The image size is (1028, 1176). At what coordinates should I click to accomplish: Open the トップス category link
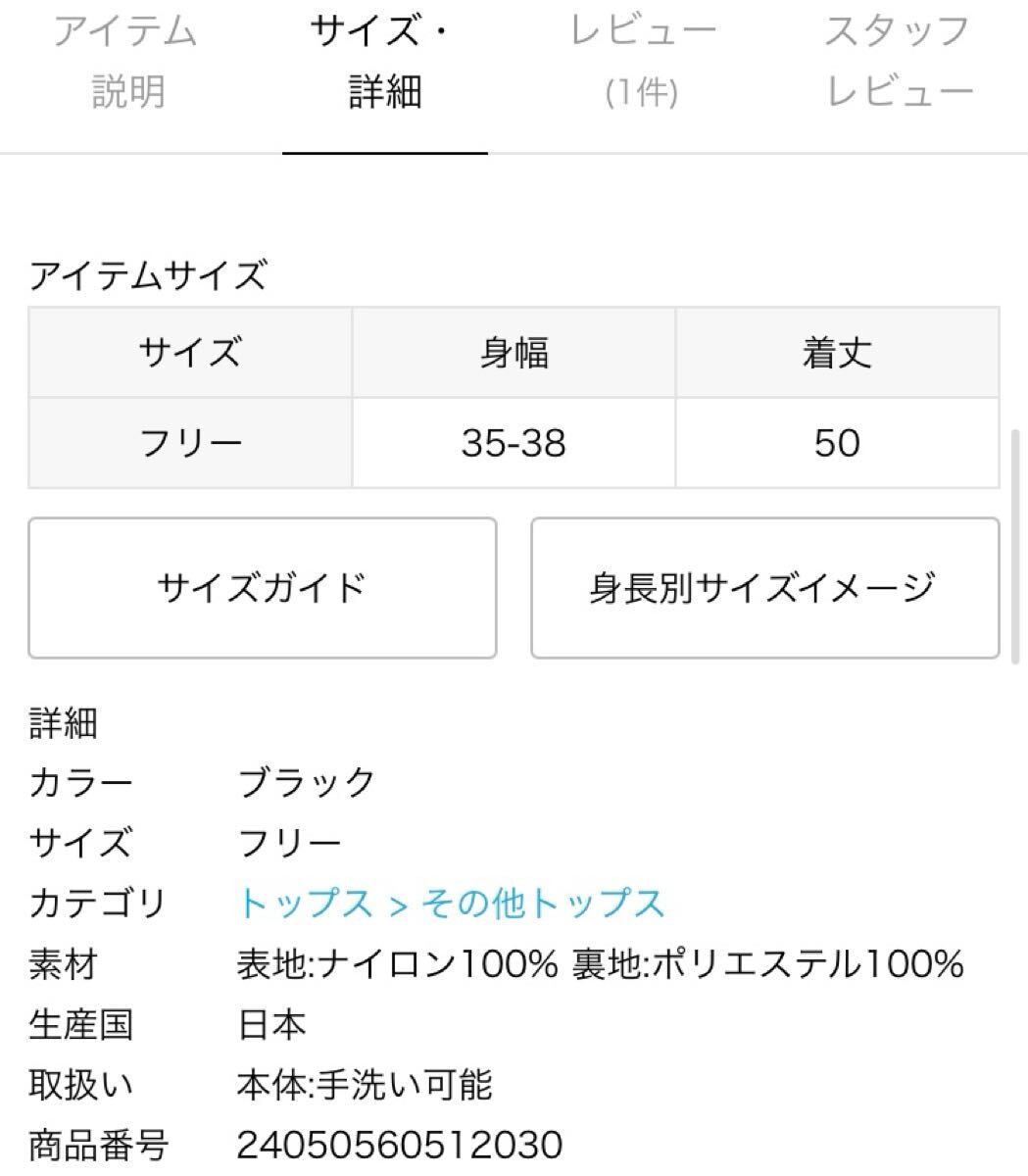click(306, 903)
